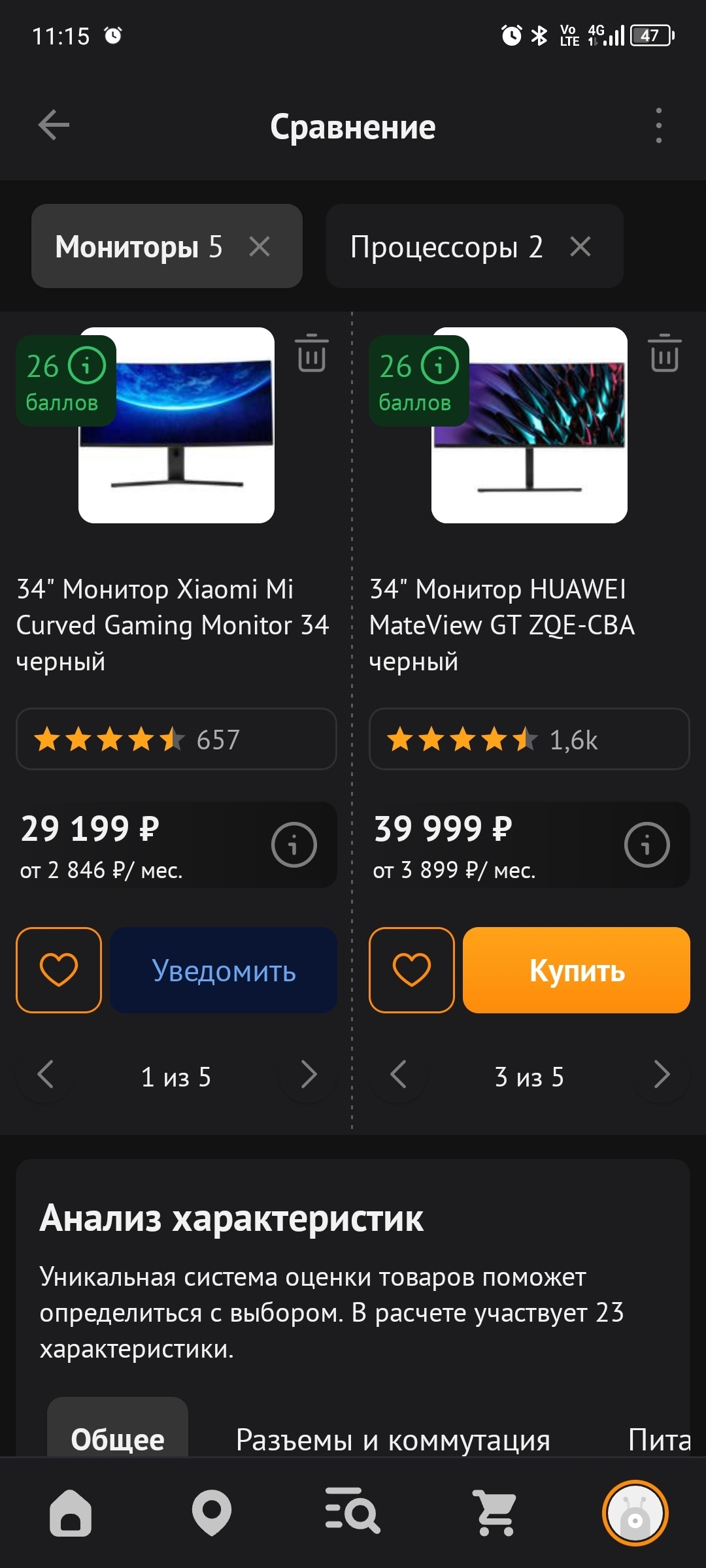Delete the HUAWEI monitor from comparison

tap(664, 353)
